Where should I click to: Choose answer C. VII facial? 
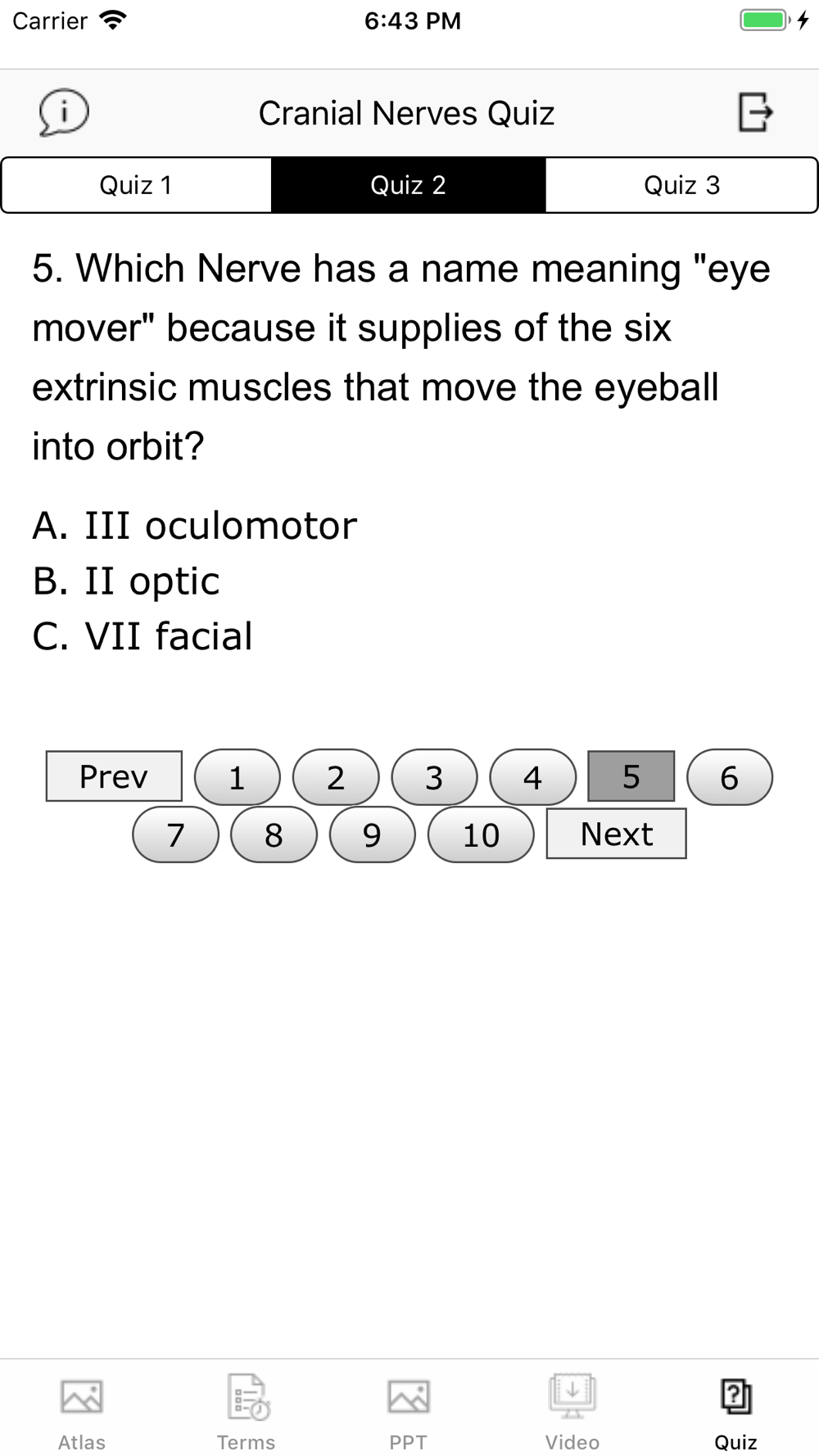[x=143, y=636]
